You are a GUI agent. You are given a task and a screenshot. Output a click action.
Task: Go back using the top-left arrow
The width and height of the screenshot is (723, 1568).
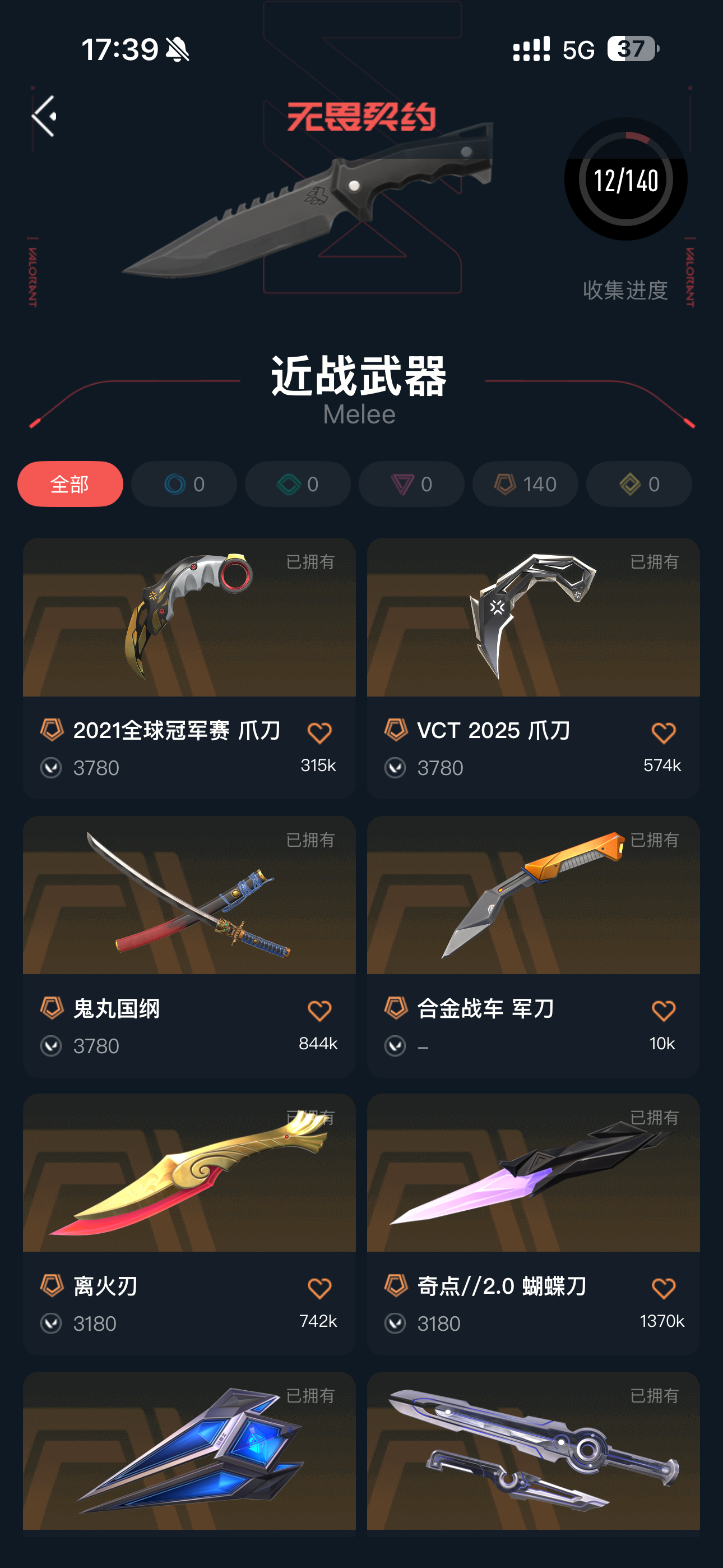[x=44, y=116]
